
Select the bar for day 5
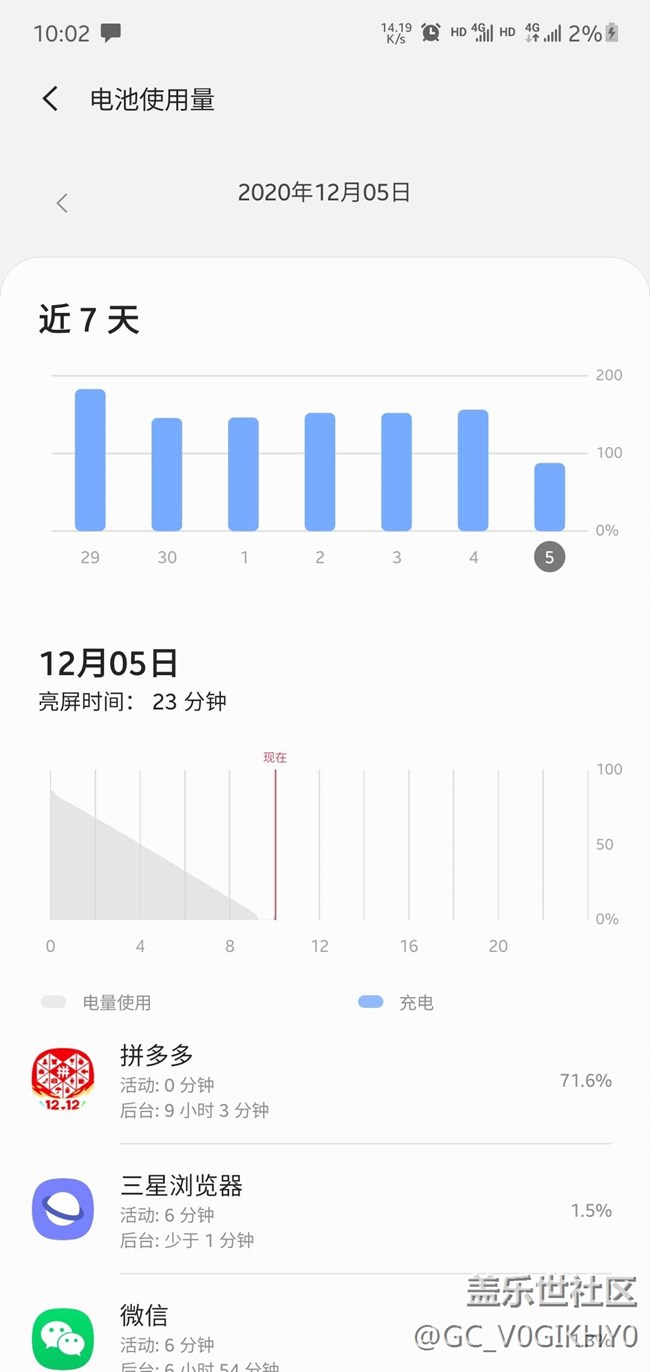click(x=550, y=497)
